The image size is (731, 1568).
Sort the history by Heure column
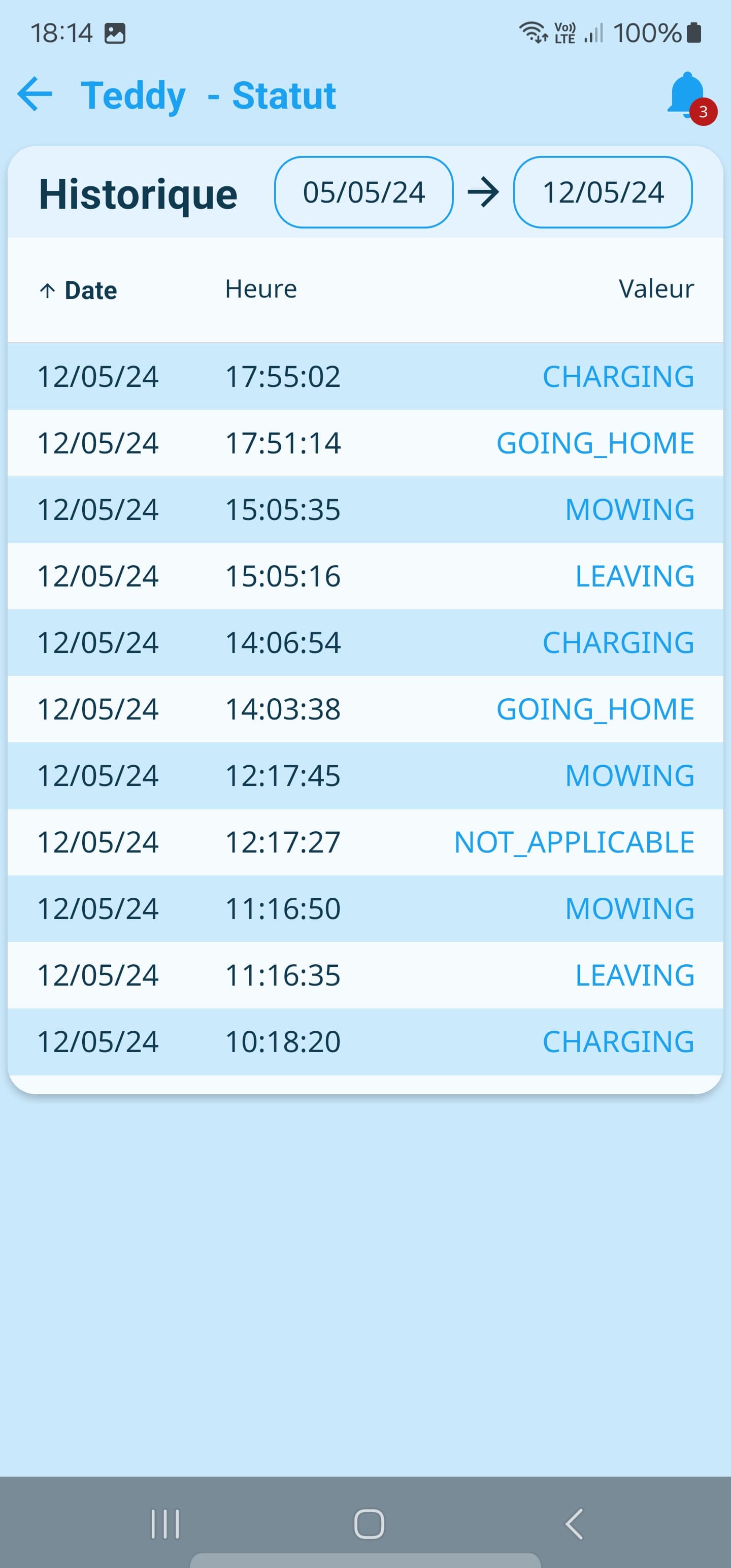pyautogui.click(x=260, y=289)
